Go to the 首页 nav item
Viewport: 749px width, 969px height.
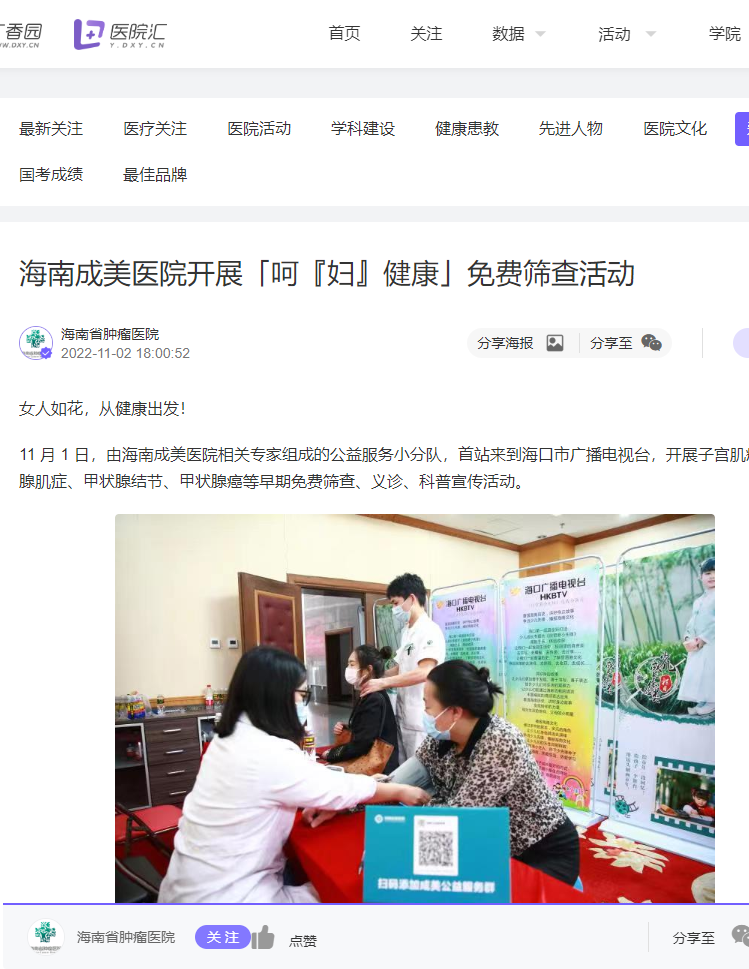pyautogui.click(x=344, y=34)
